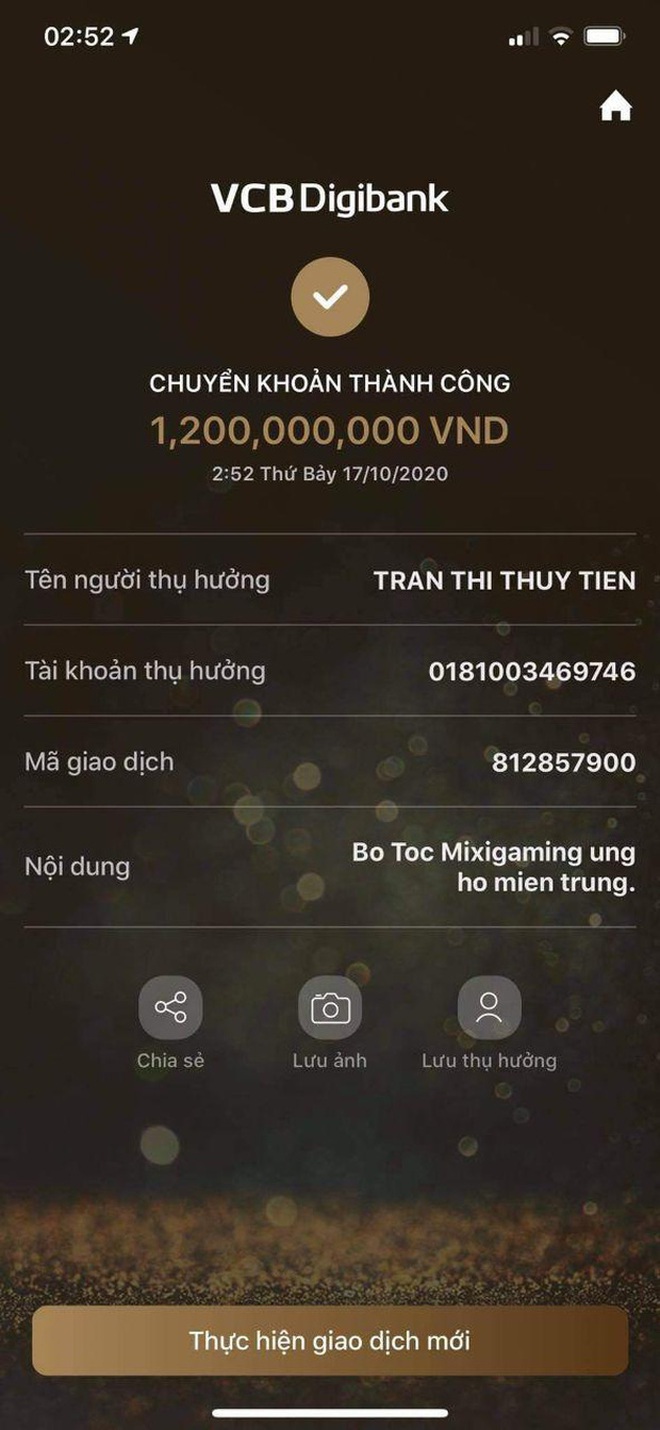Go to the home screen icon
The width and height of the screenshot is (660, 1430).
coord(615,107)
